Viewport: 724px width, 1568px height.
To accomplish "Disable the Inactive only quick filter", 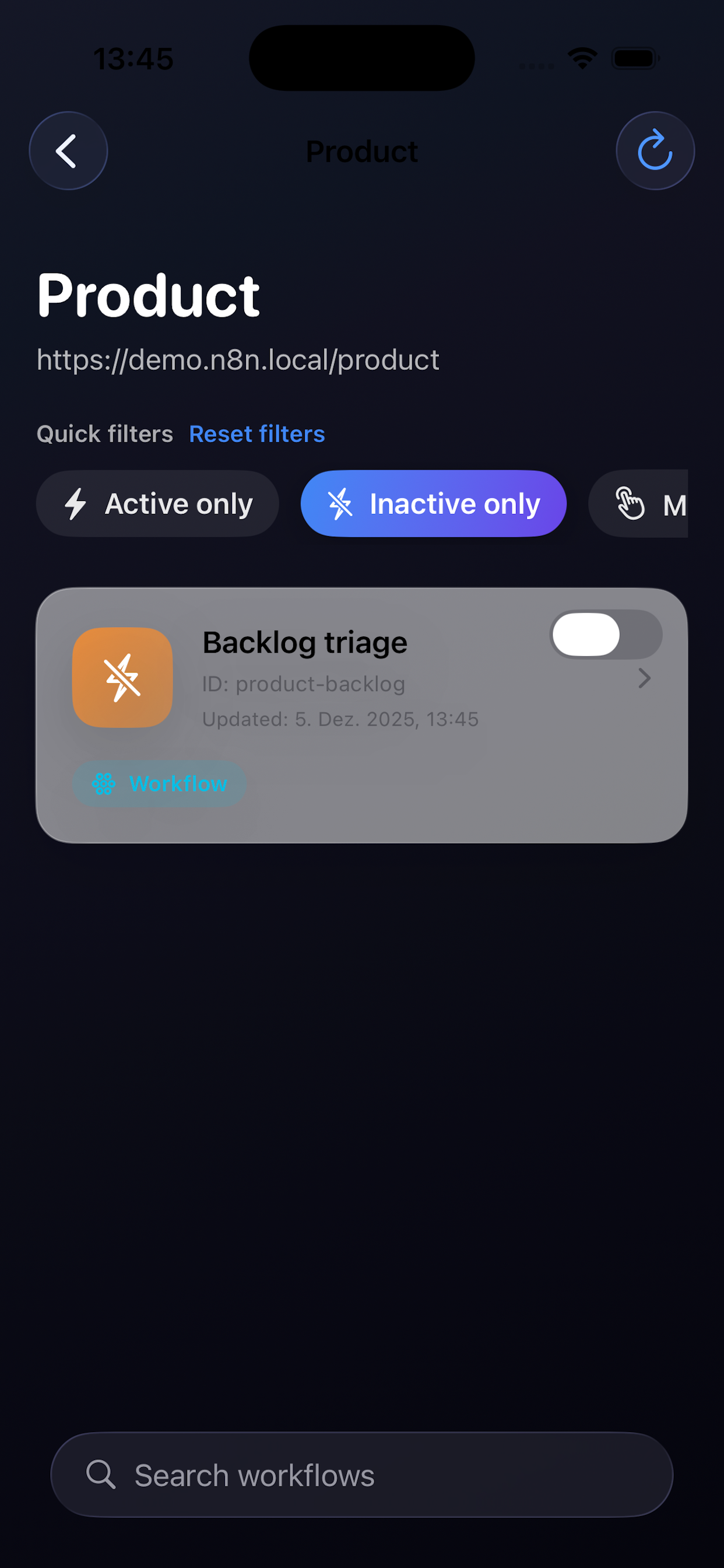I will click(x=433, y=503).
